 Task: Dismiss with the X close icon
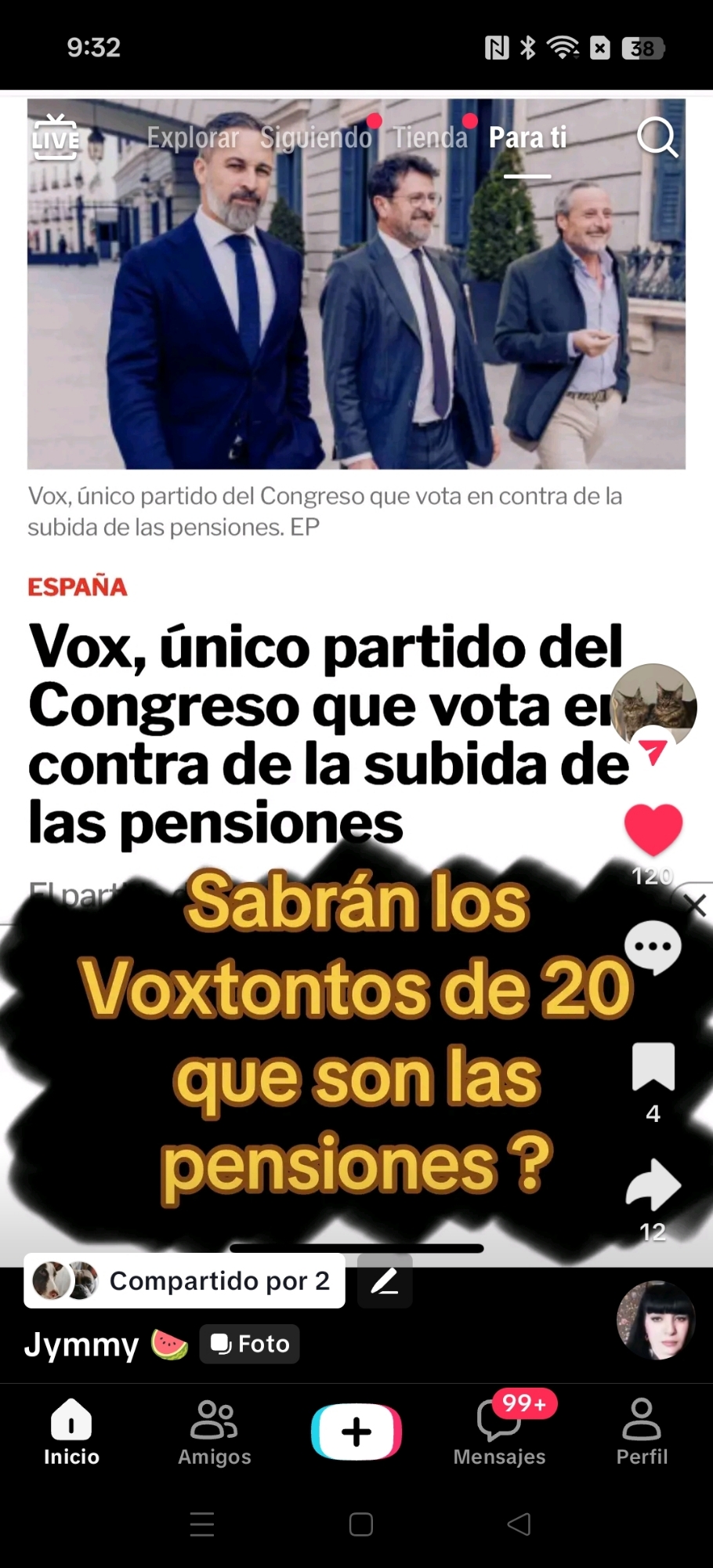point(696,905)
